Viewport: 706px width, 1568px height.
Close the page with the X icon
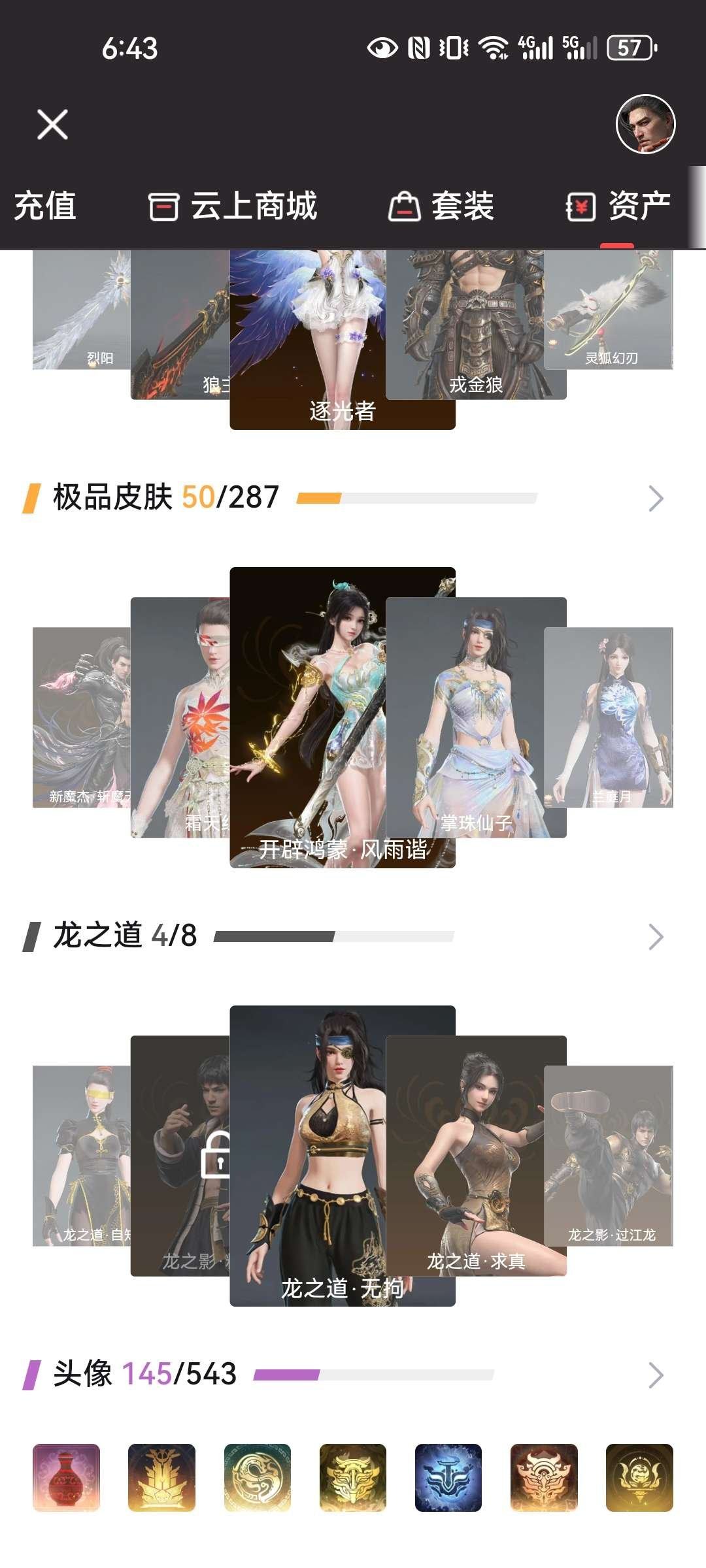(x=52, y=124)
